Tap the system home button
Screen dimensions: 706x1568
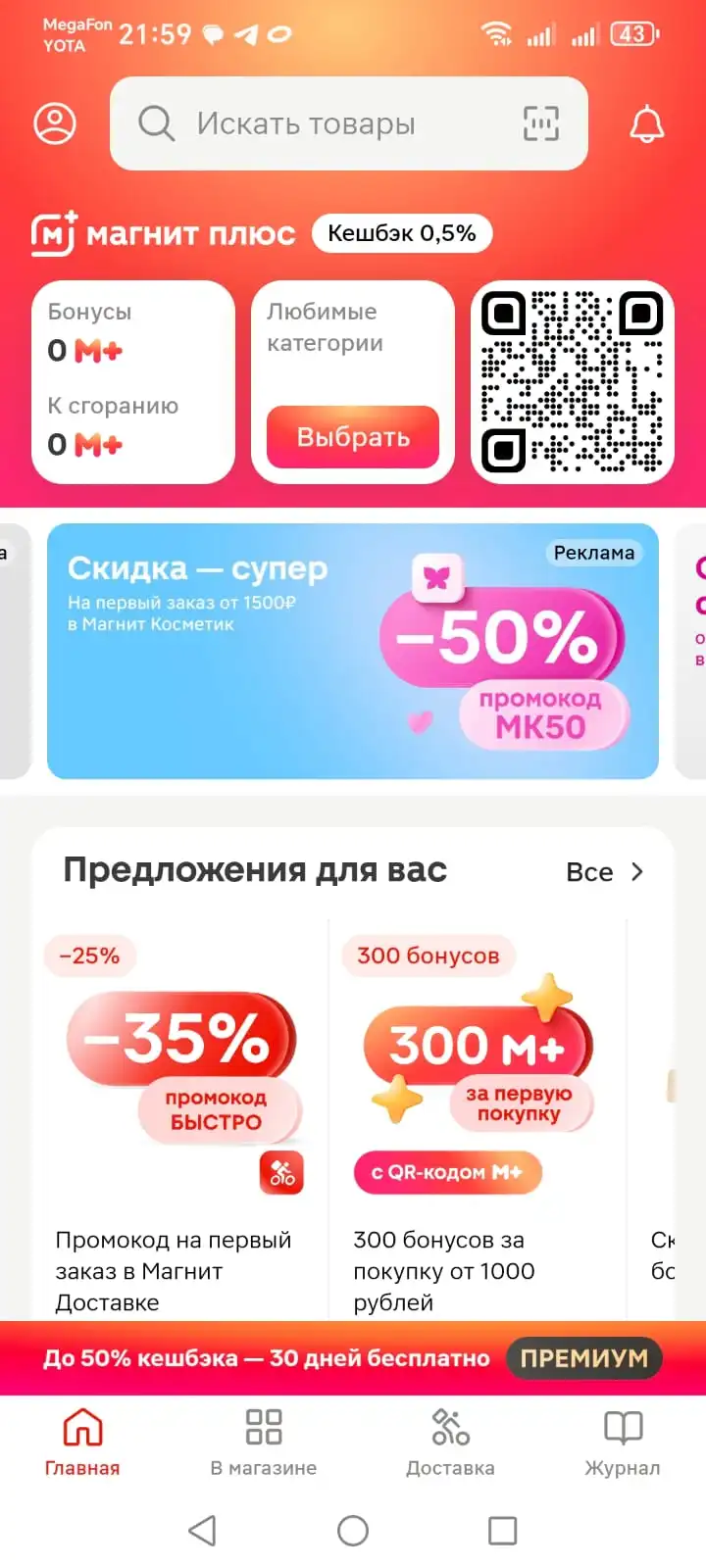point(353,1531)
